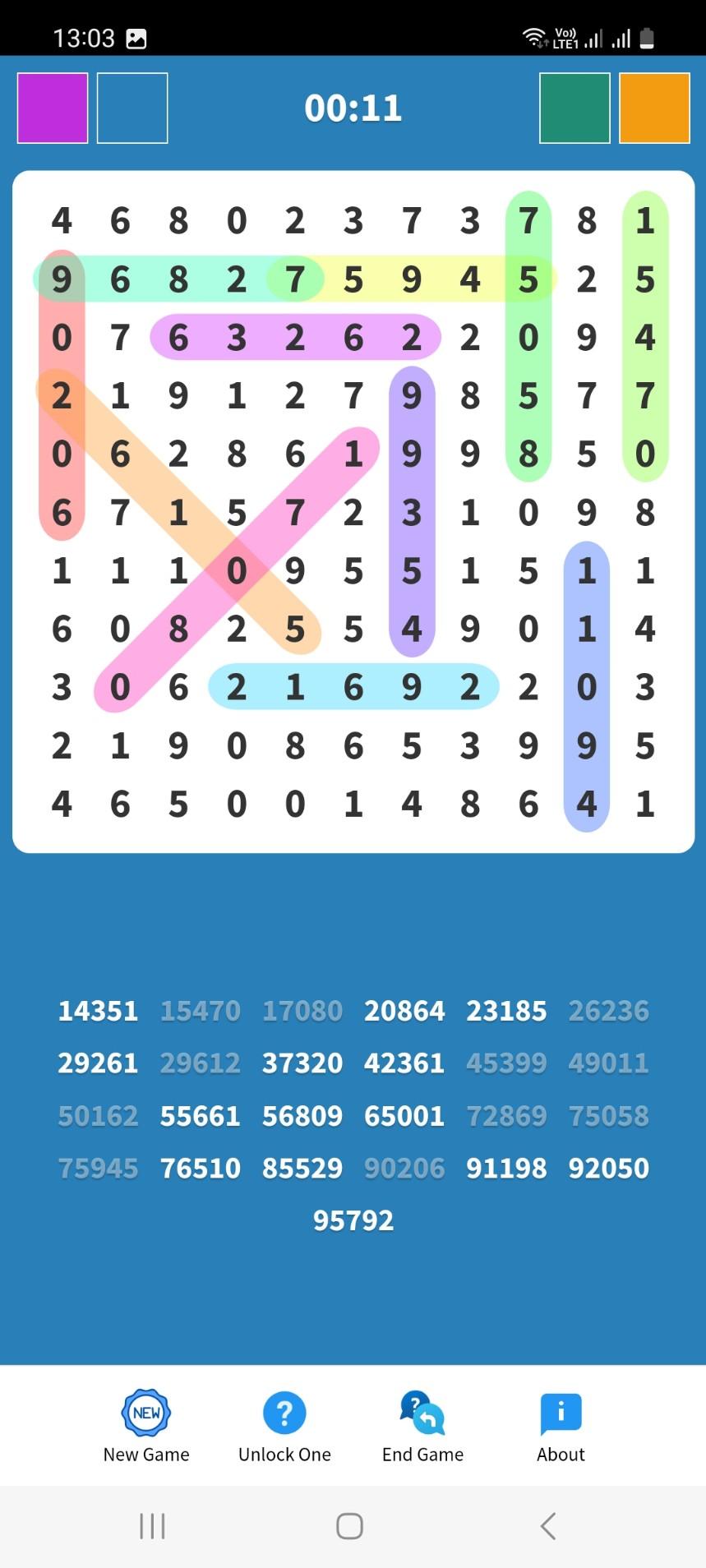Screen dimensions: 706x1568
Task: Select unfound number 17080 in the list
Action: click(302, 1011)
